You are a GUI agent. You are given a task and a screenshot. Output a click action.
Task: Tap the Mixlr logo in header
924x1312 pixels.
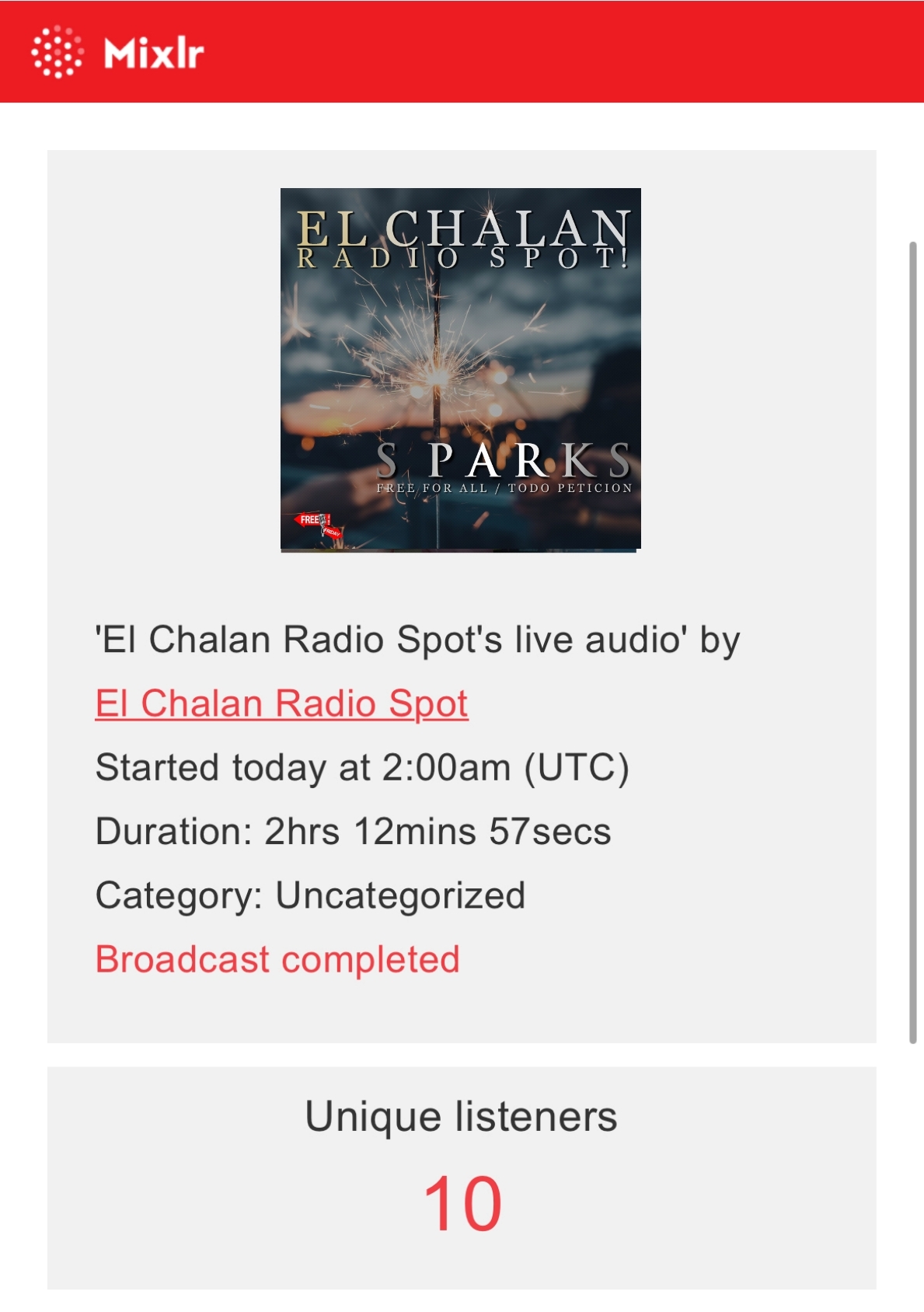(117, 52)
